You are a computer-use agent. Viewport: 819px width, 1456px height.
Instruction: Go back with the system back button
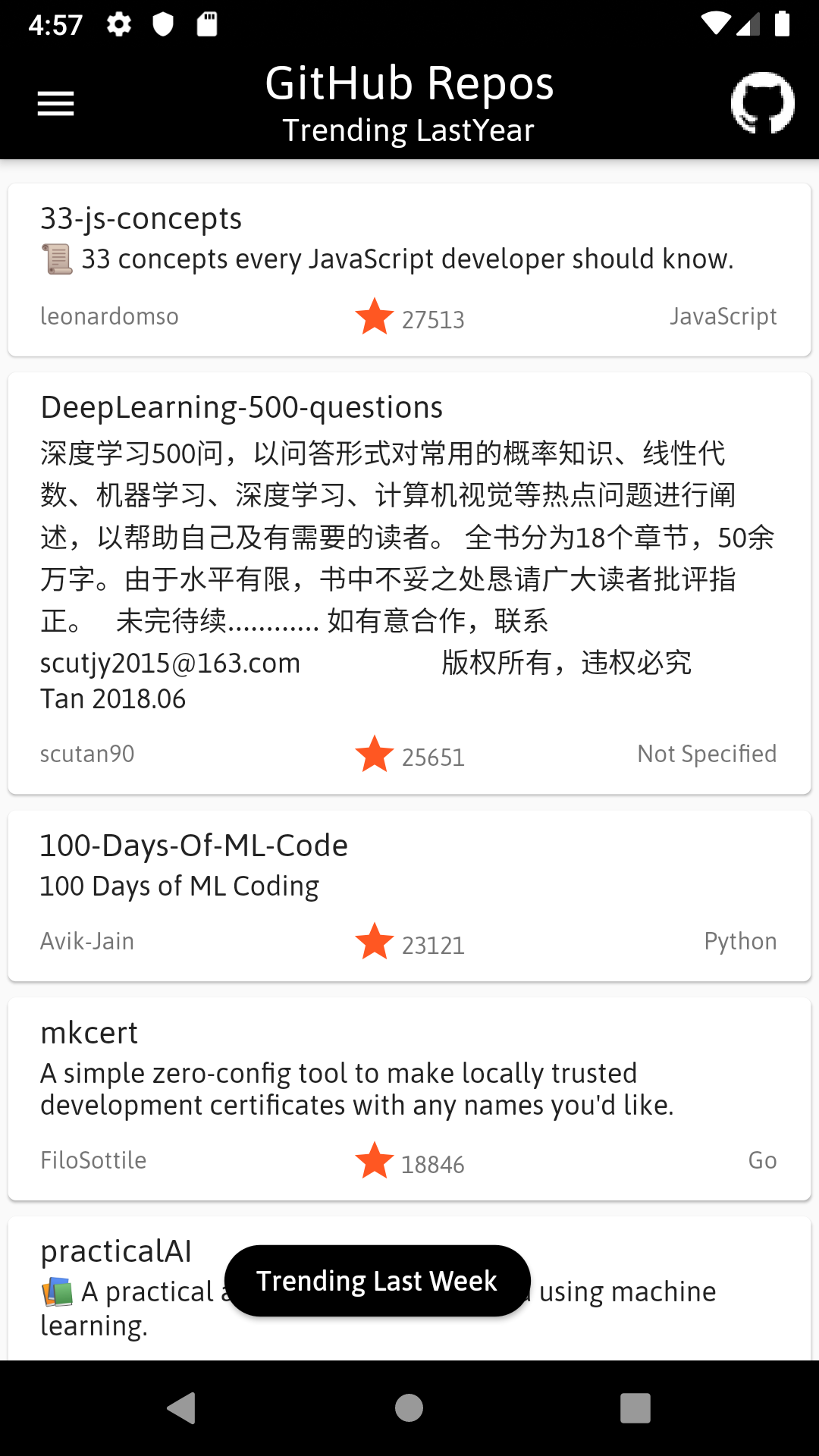tap(181, 1408)
